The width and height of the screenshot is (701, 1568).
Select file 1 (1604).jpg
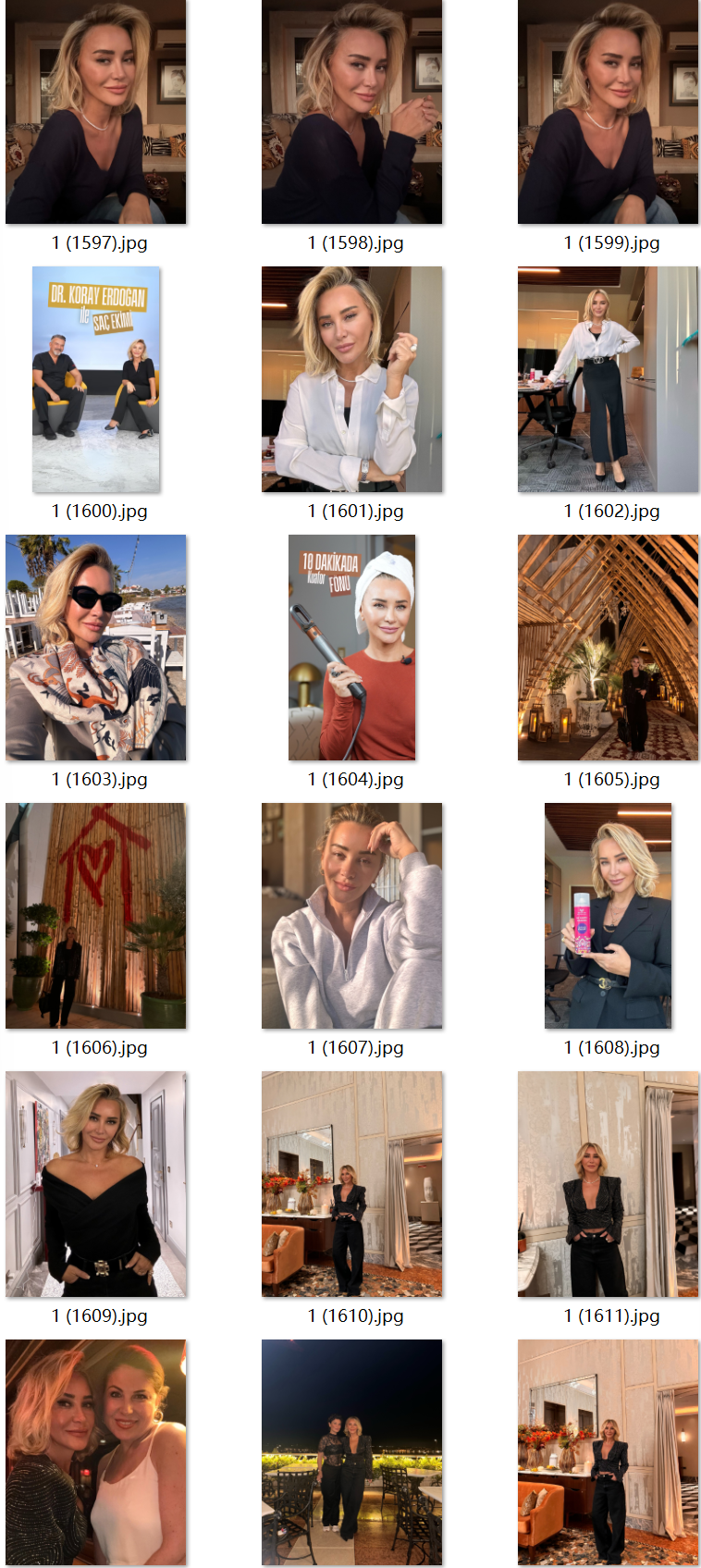[x=351, y=648]
